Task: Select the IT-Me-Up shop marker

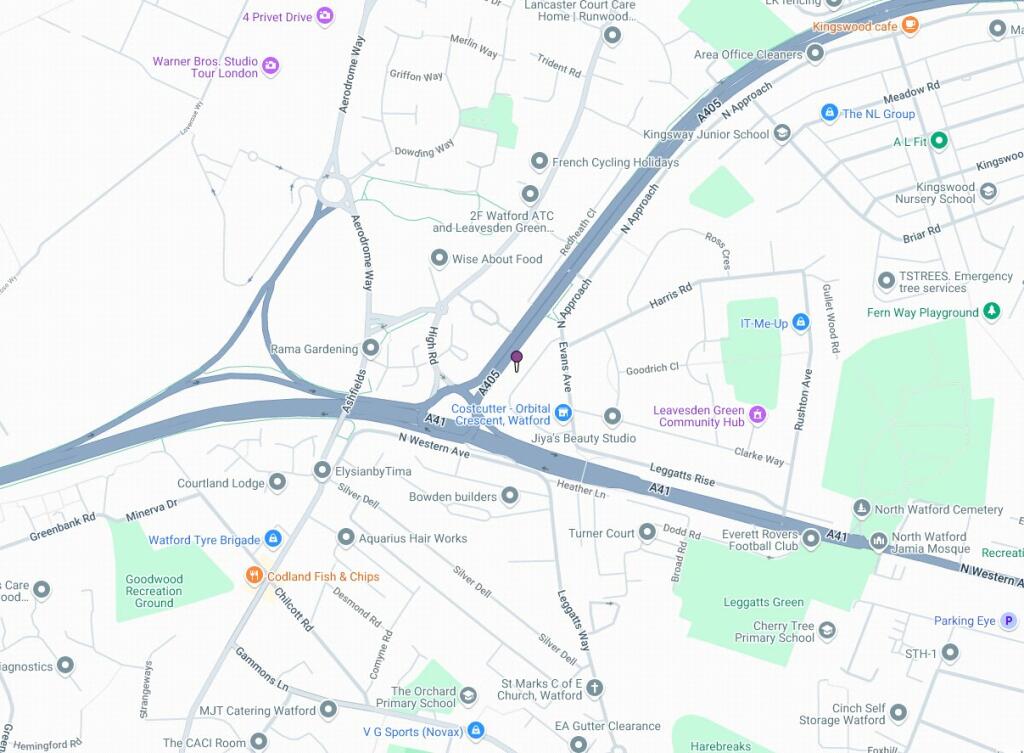Action: click(x=799, y=323)
